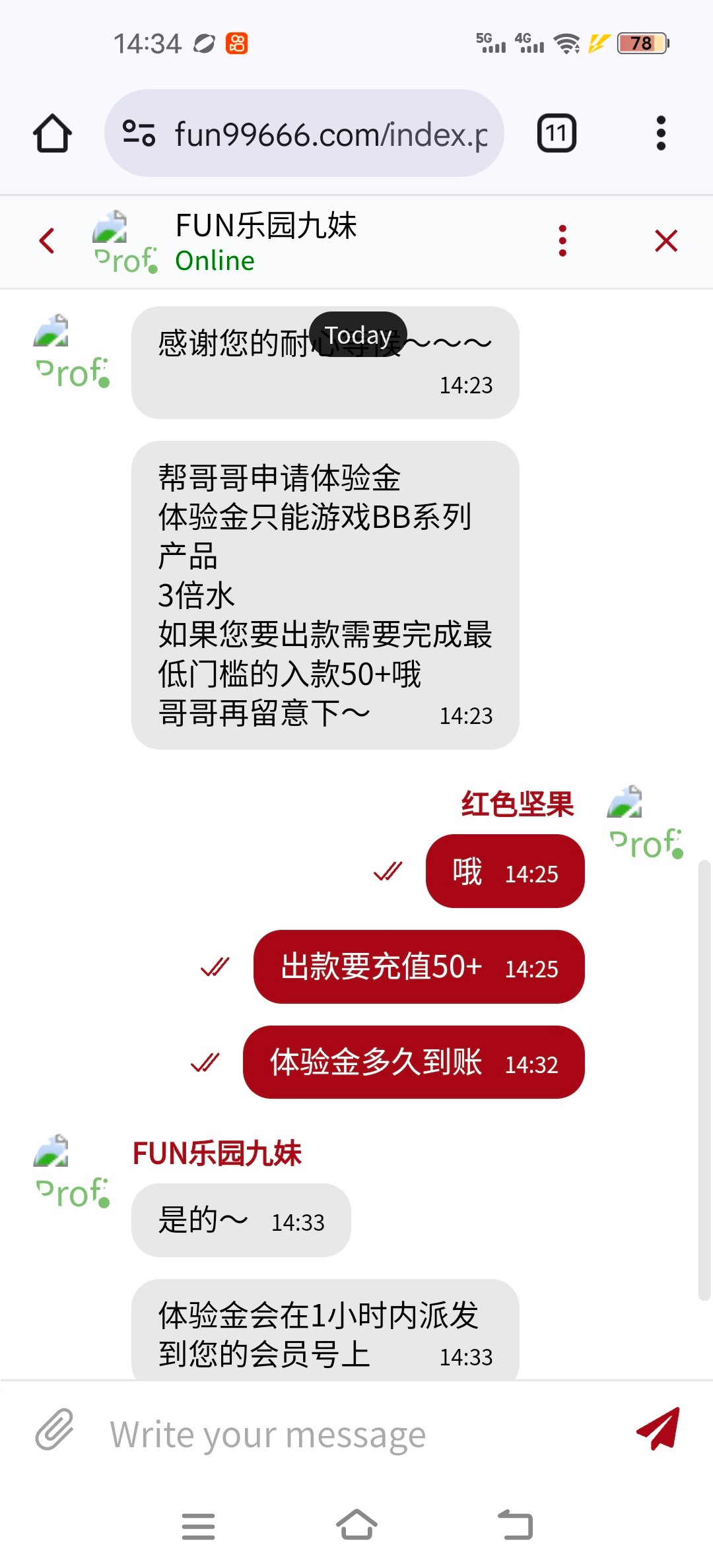
Task: Open the browser overflow menu
Action: click(661, 133)
